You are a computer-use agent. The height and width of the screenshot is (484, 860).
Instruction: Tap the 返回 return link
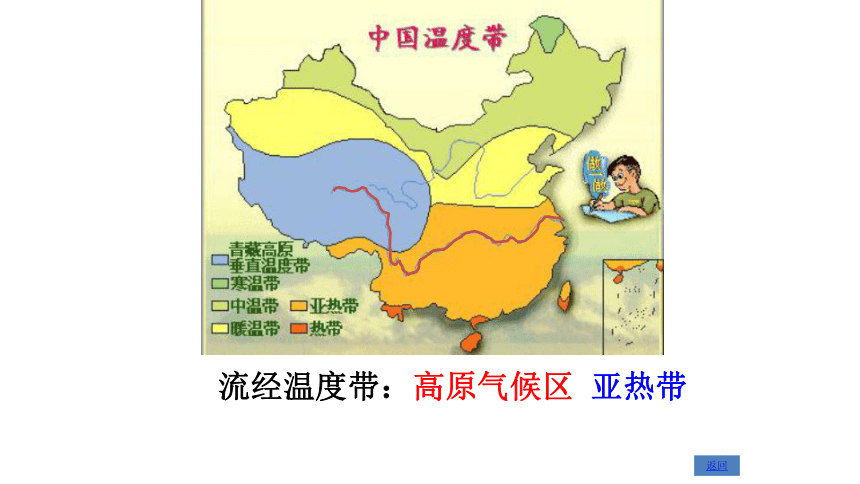coord(716,465)
